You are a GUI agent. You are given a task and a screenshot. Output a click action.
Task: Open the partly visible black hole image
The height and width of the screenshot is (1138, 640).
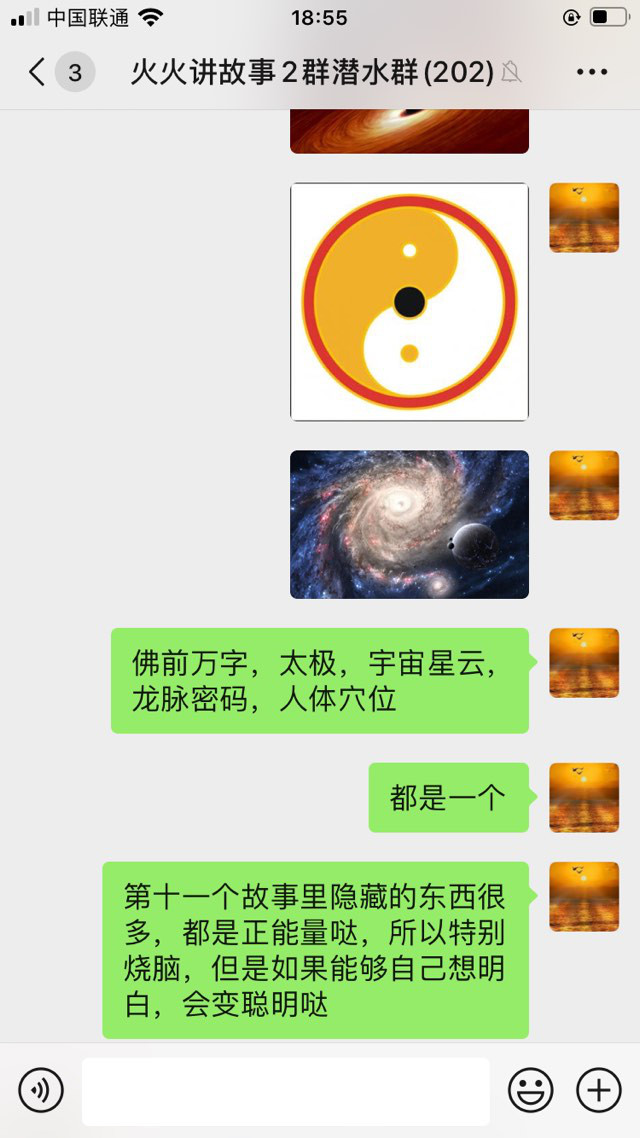409,132
